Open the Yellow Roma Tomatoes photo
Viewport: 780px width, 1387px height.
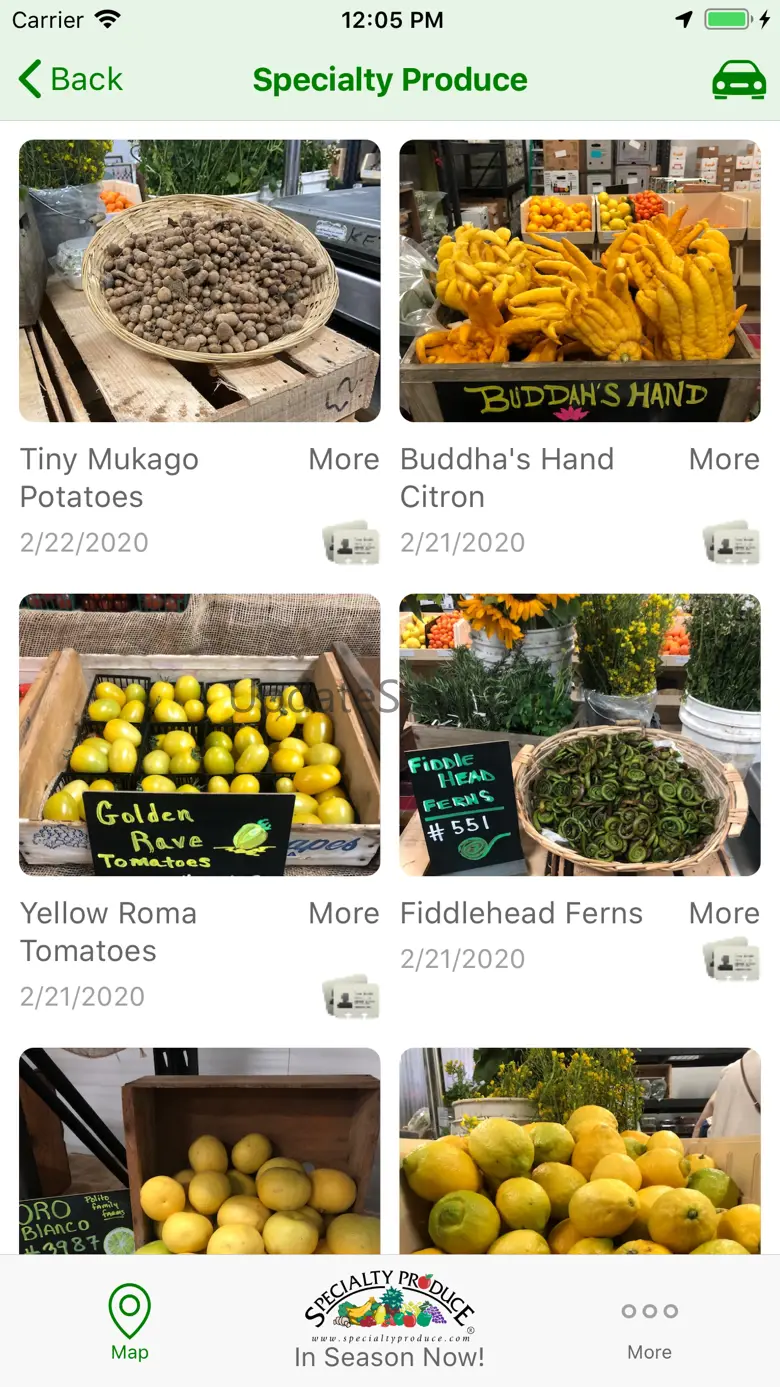click(x=200, y=735)
